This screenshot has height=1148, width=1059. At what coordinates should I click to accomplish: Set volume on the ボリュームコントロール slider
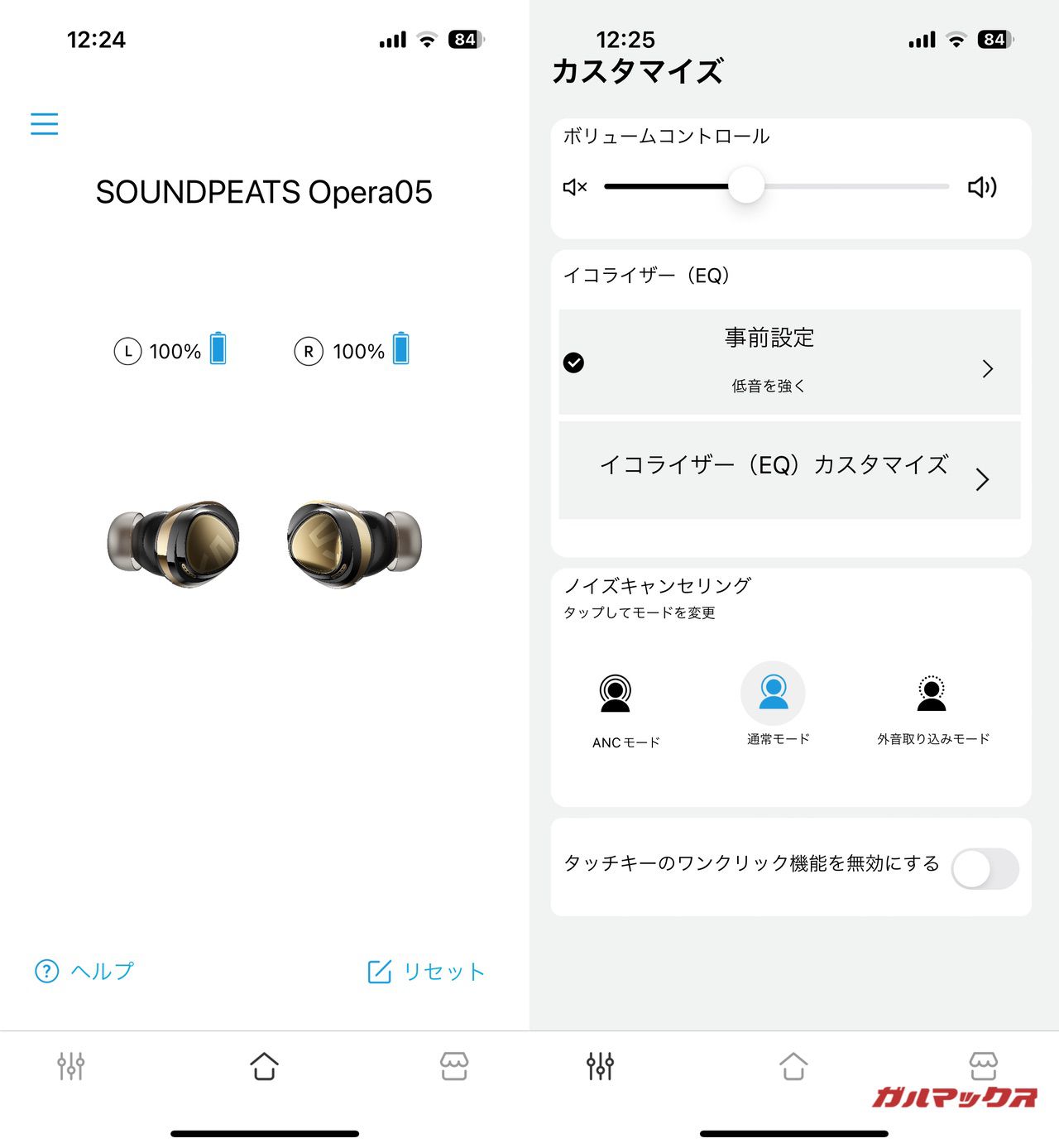coord(746,186)
